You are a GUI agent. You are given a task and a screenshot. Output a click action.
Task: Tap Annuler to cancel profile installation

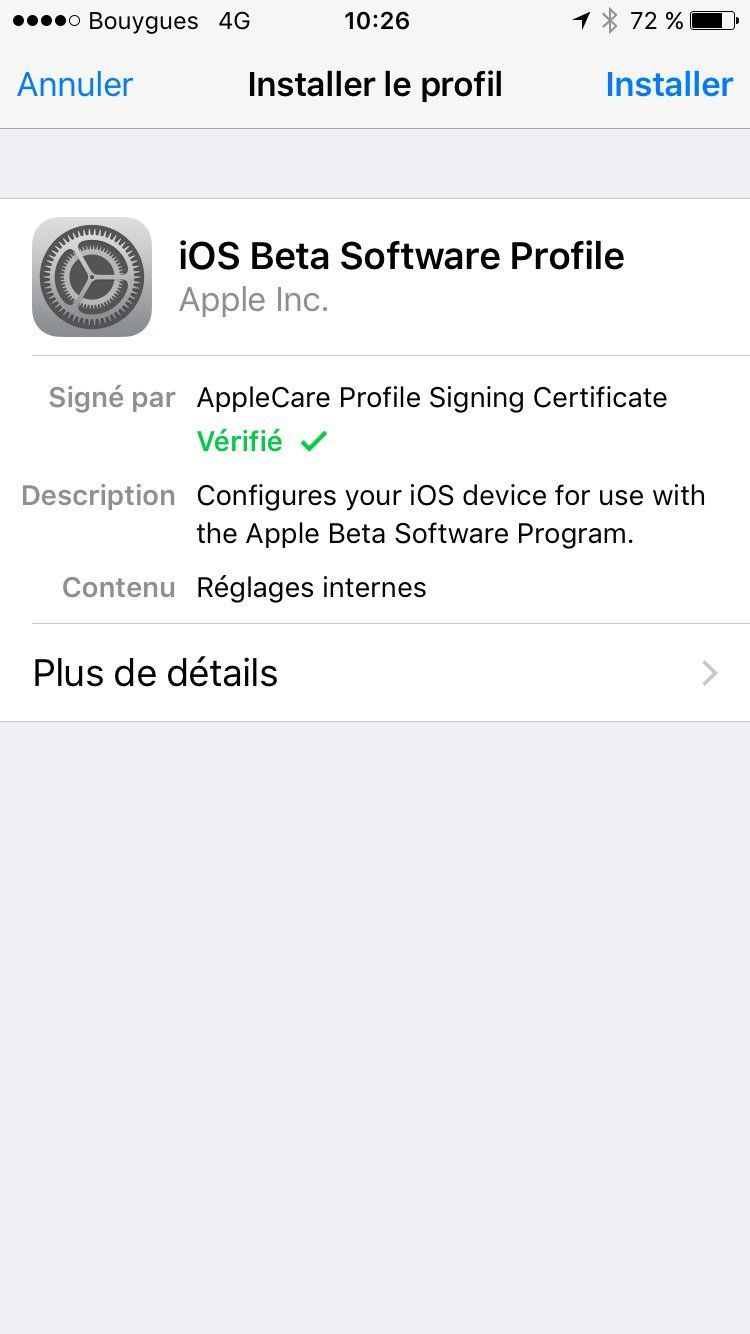click(x=75, y=85)
